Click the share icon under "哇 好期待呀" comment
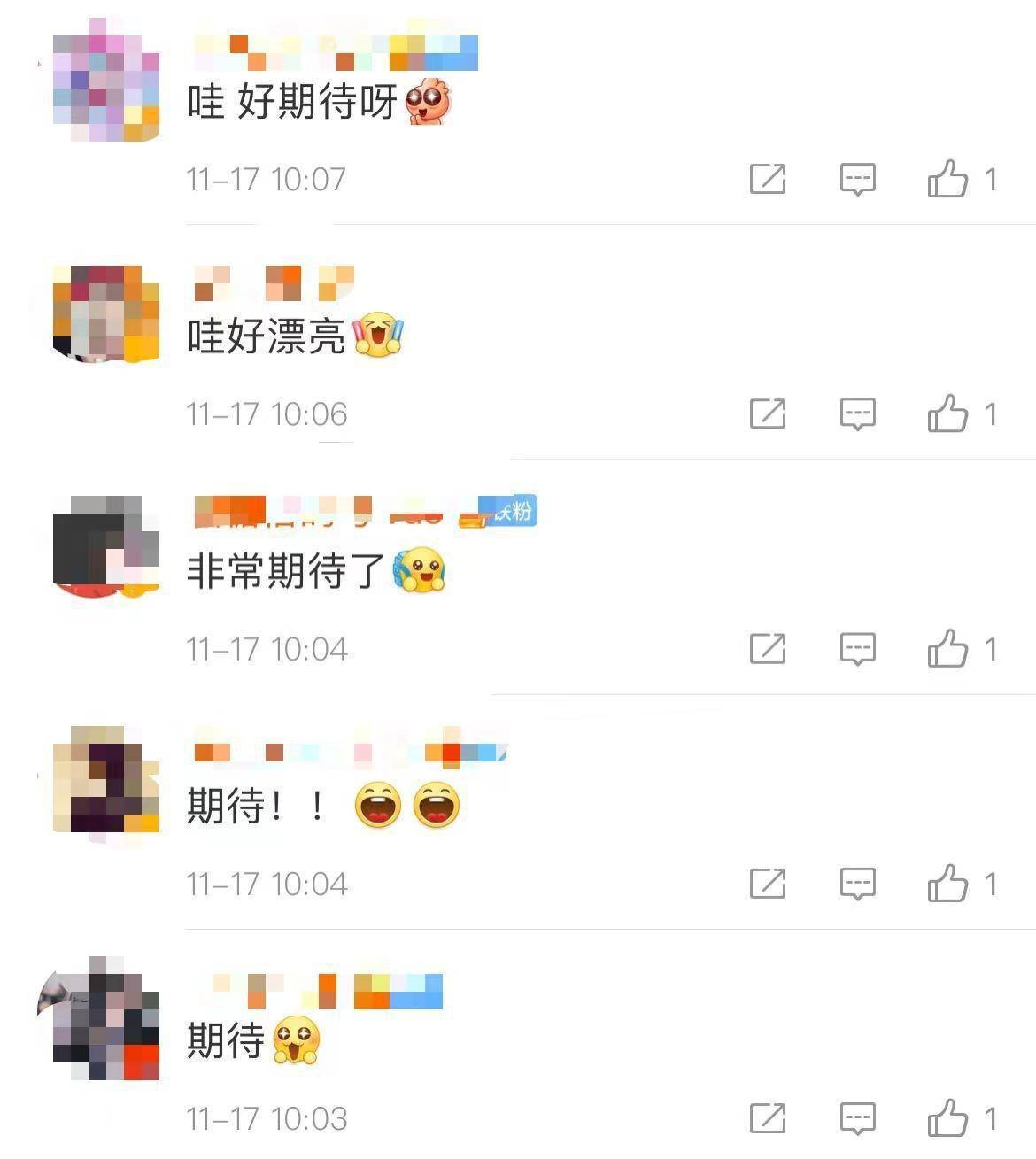 click(x=769, y=179)
